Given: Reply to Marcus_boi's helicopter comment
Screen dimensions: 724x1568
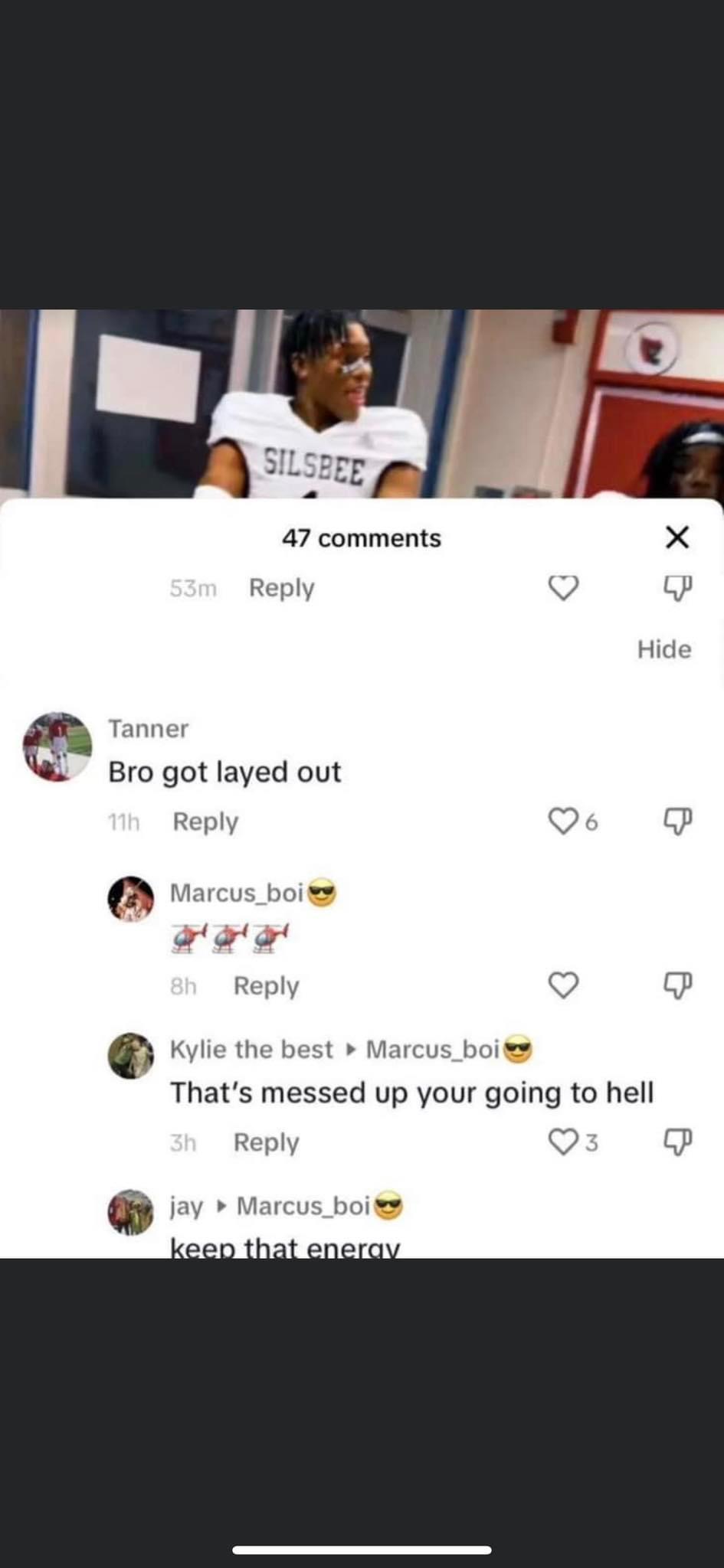Looking at the screenshot, I should (x=266, y=985).
